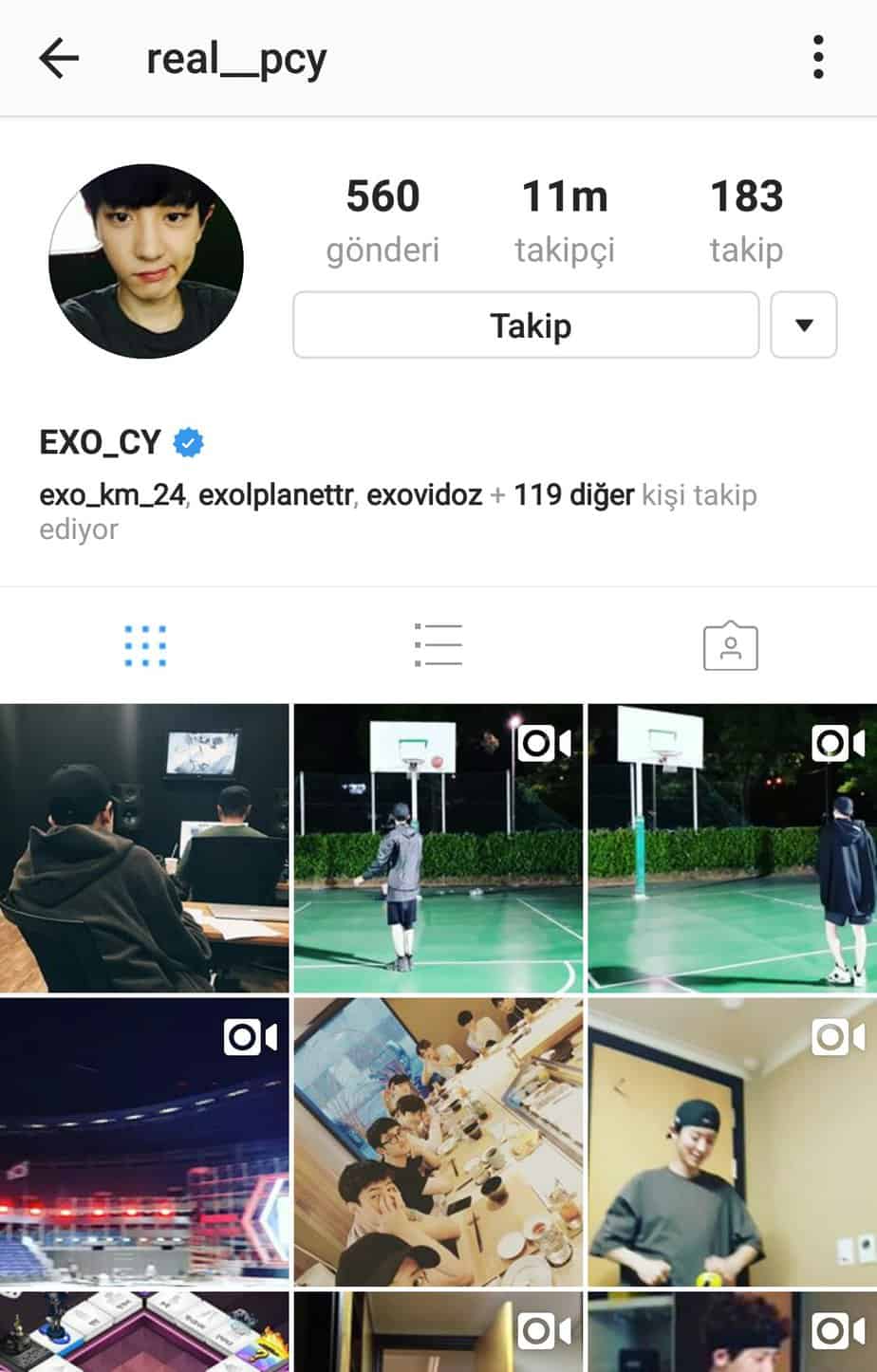Tap the Takip follow button
Image resolution: width=877 pixels, height=1372 pixels.
point(526,325)
